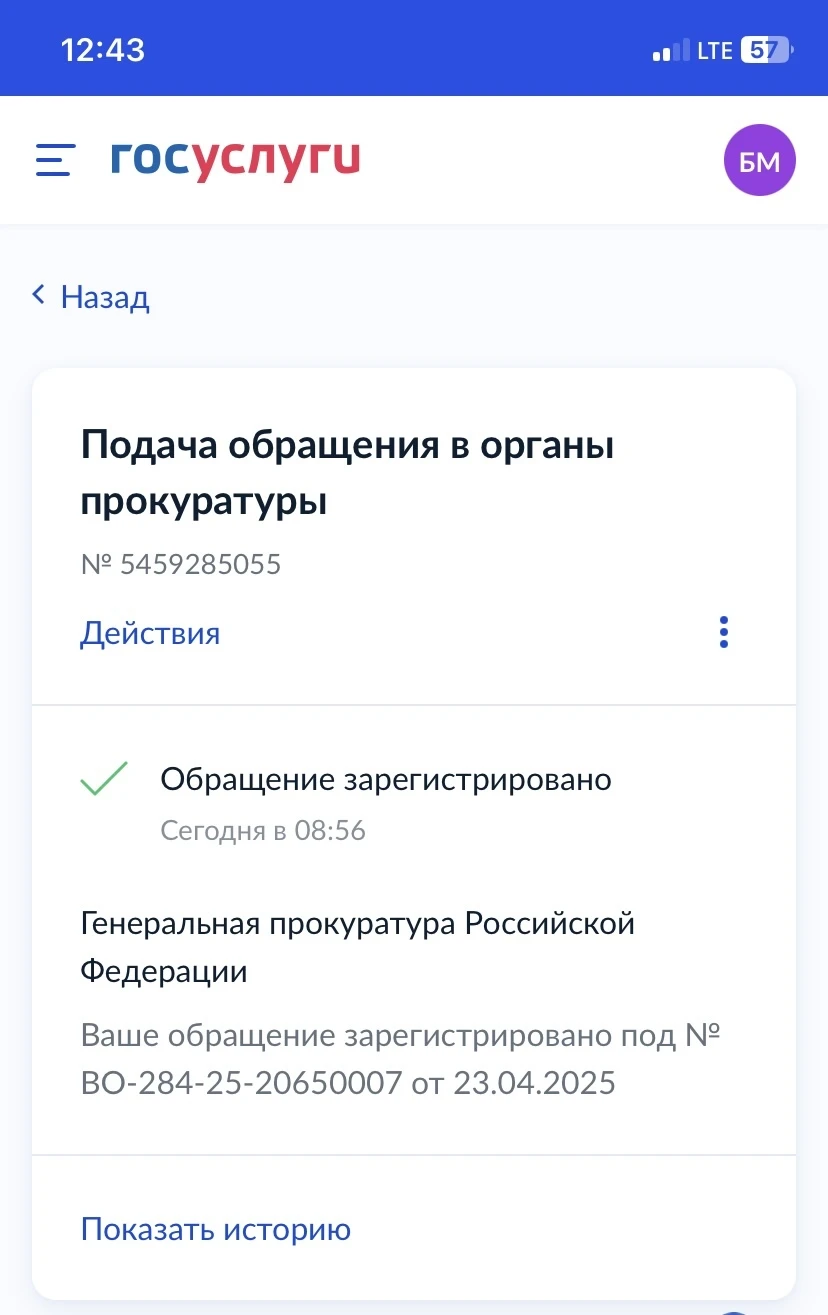Tap the Госуслуги logo to go home
The width and height of the screenshot is (828, 1315).
pos(235,160)
